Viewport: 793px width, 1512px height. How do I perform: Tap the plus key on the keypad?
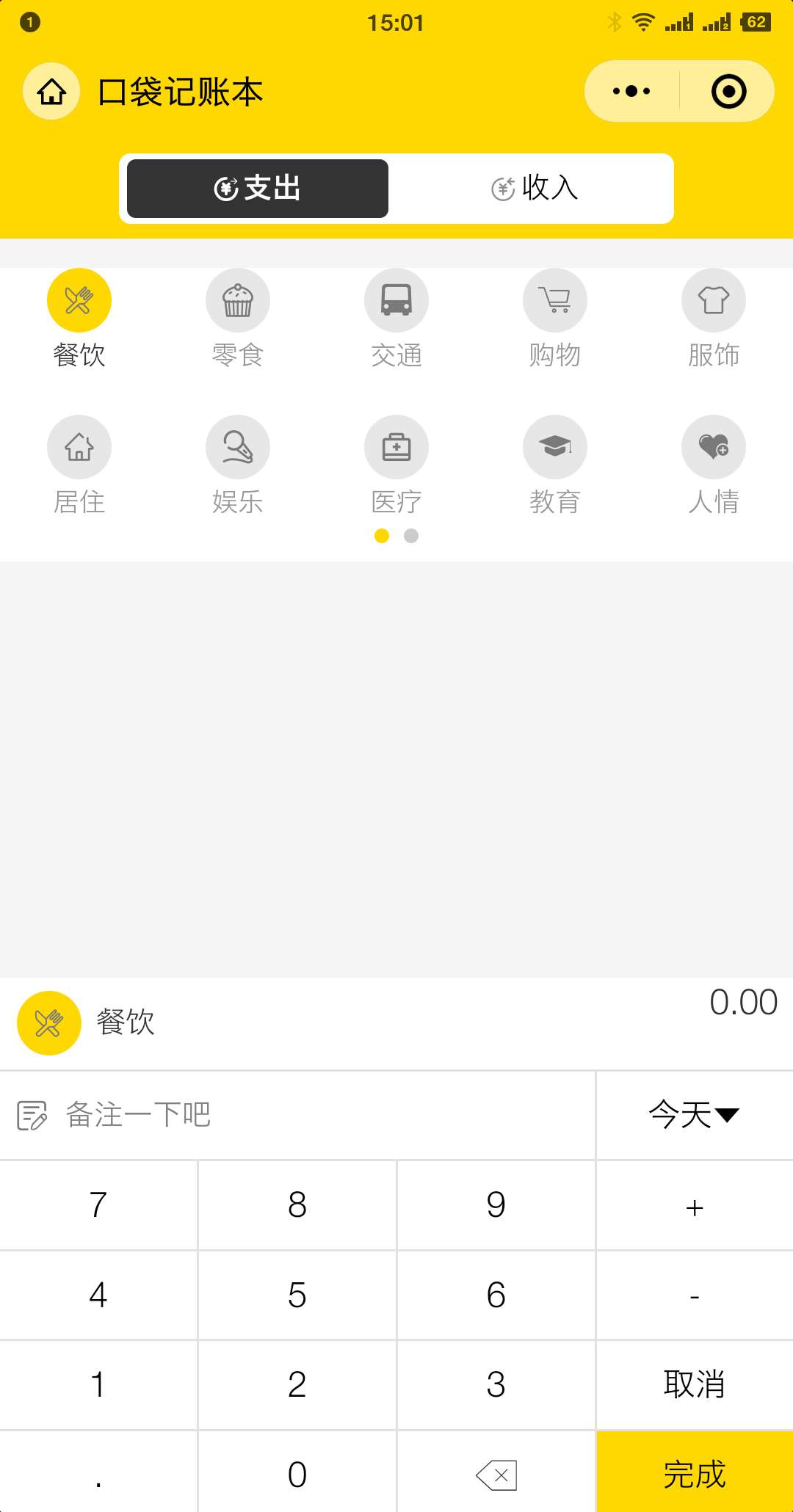tap(695, 1205)
